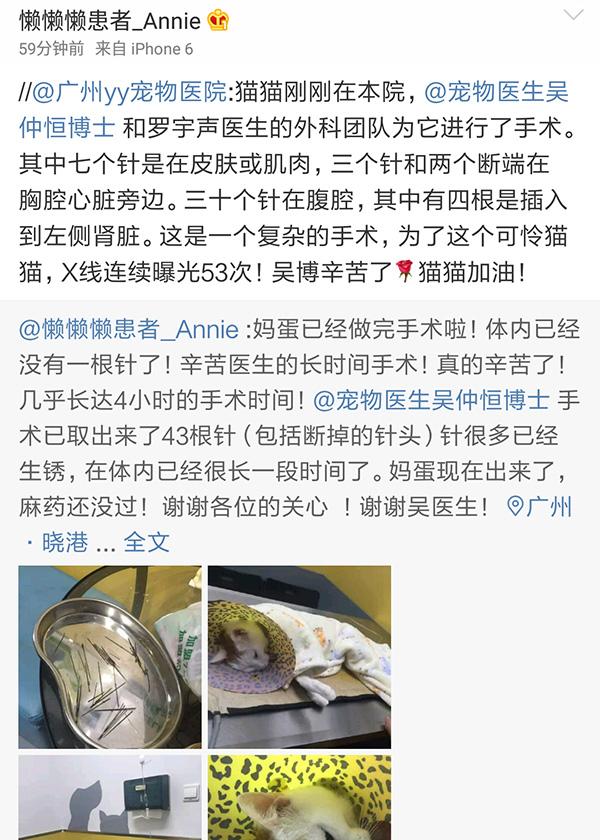Open the bottom-left photo with the wall device
Image resolution: width=600 pixels, height=840 pixels.
tap(110, 797)
